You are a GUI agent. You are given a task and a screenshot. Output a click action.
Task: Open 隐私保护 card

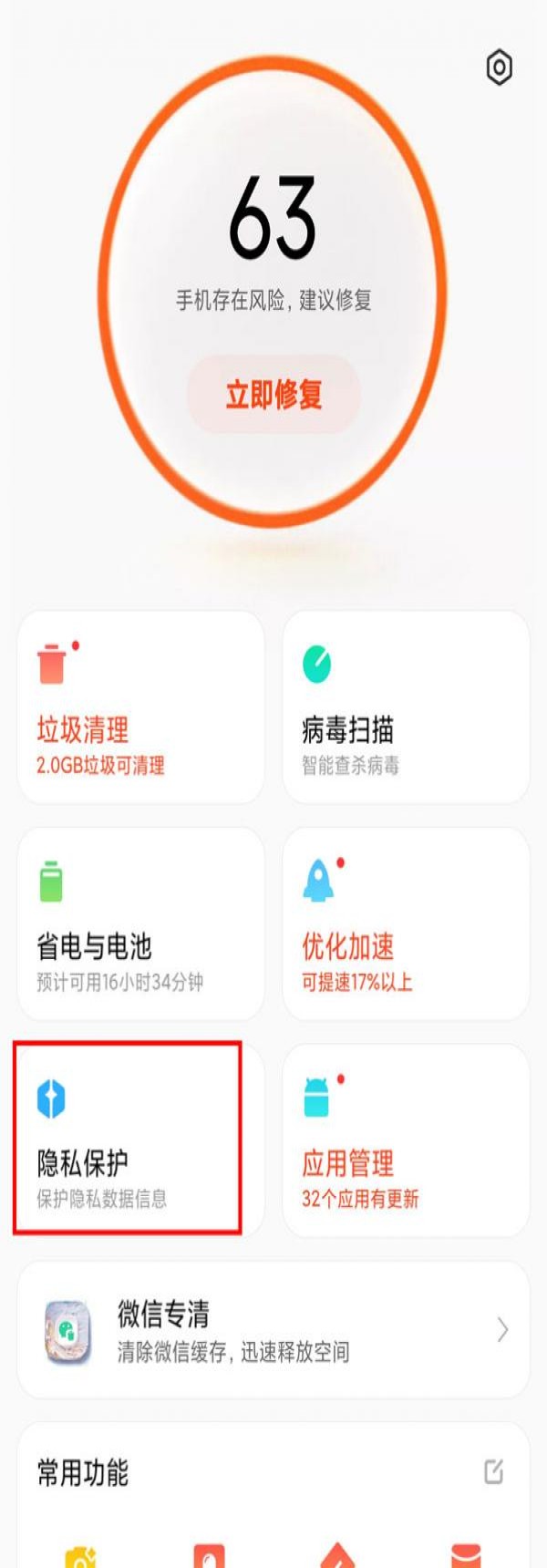pos(129,1140)
